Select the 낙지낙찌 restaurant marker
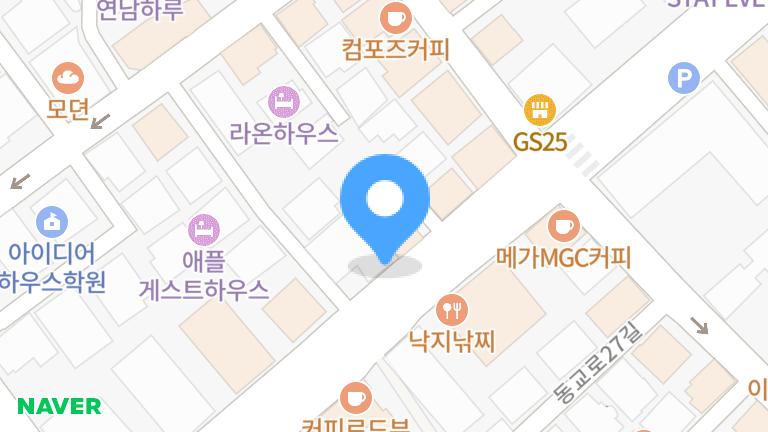Viewport: 768px width, 432px height. [453, 308]
